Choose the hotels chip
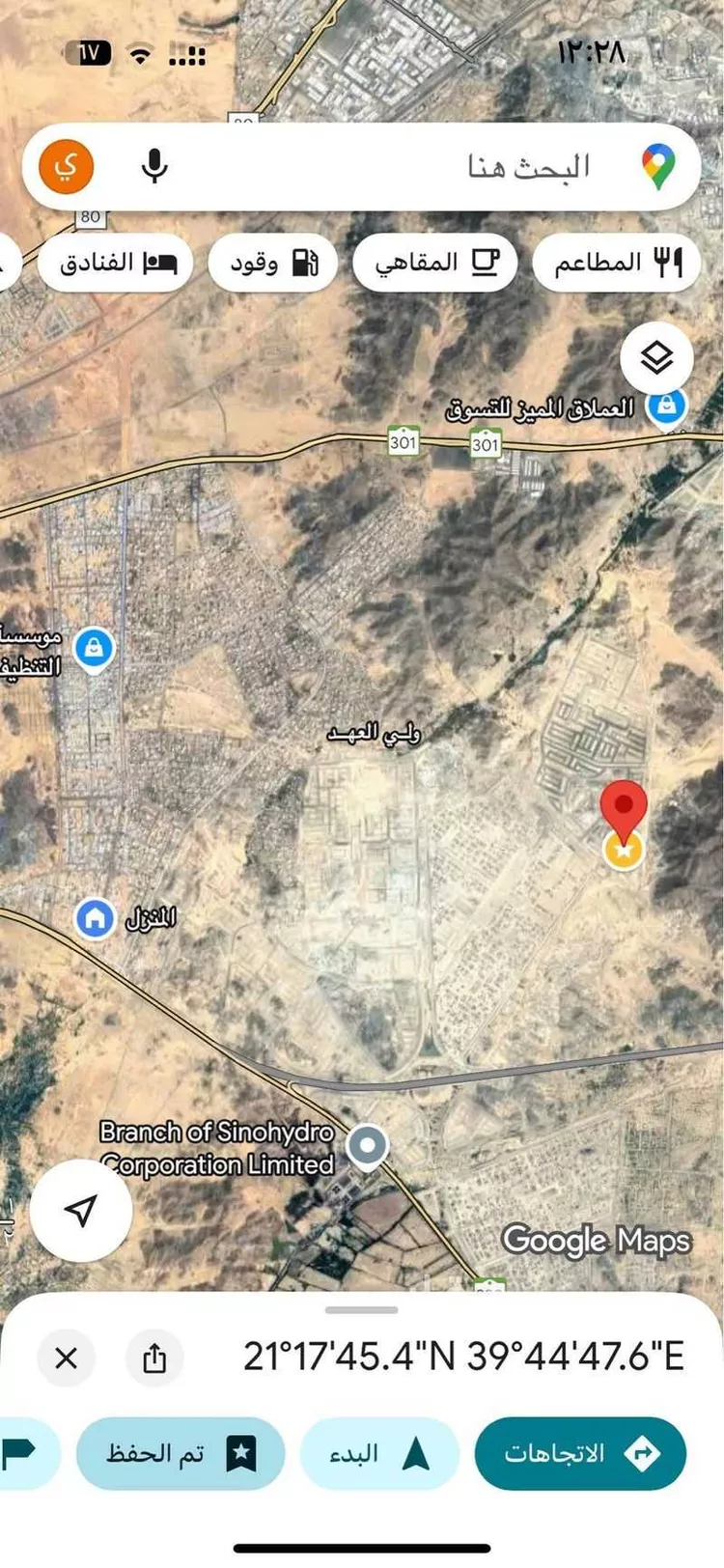724x1568 pixels. click(x=116, y=263)
